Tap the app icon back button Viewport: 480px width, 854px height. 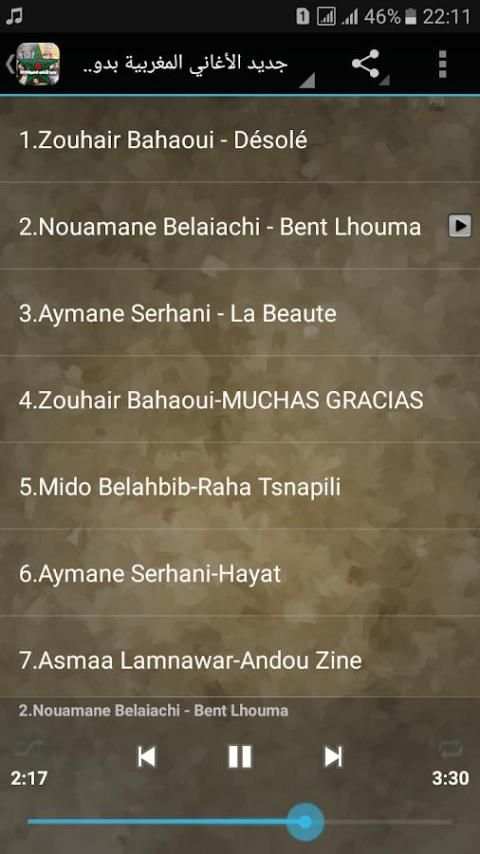point(34,64)
